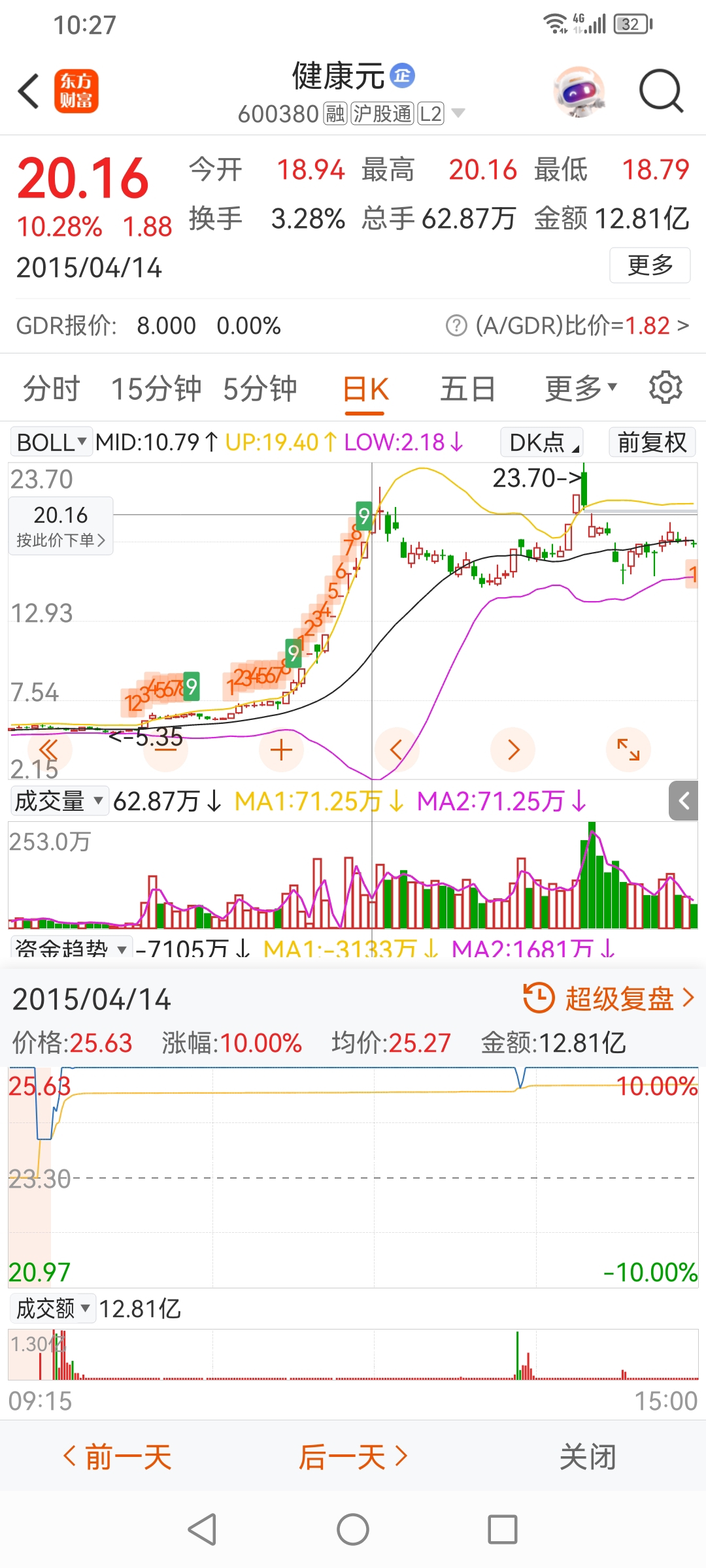
Task: Change the BOLL indicator dropdown
Action: (52, 442)
